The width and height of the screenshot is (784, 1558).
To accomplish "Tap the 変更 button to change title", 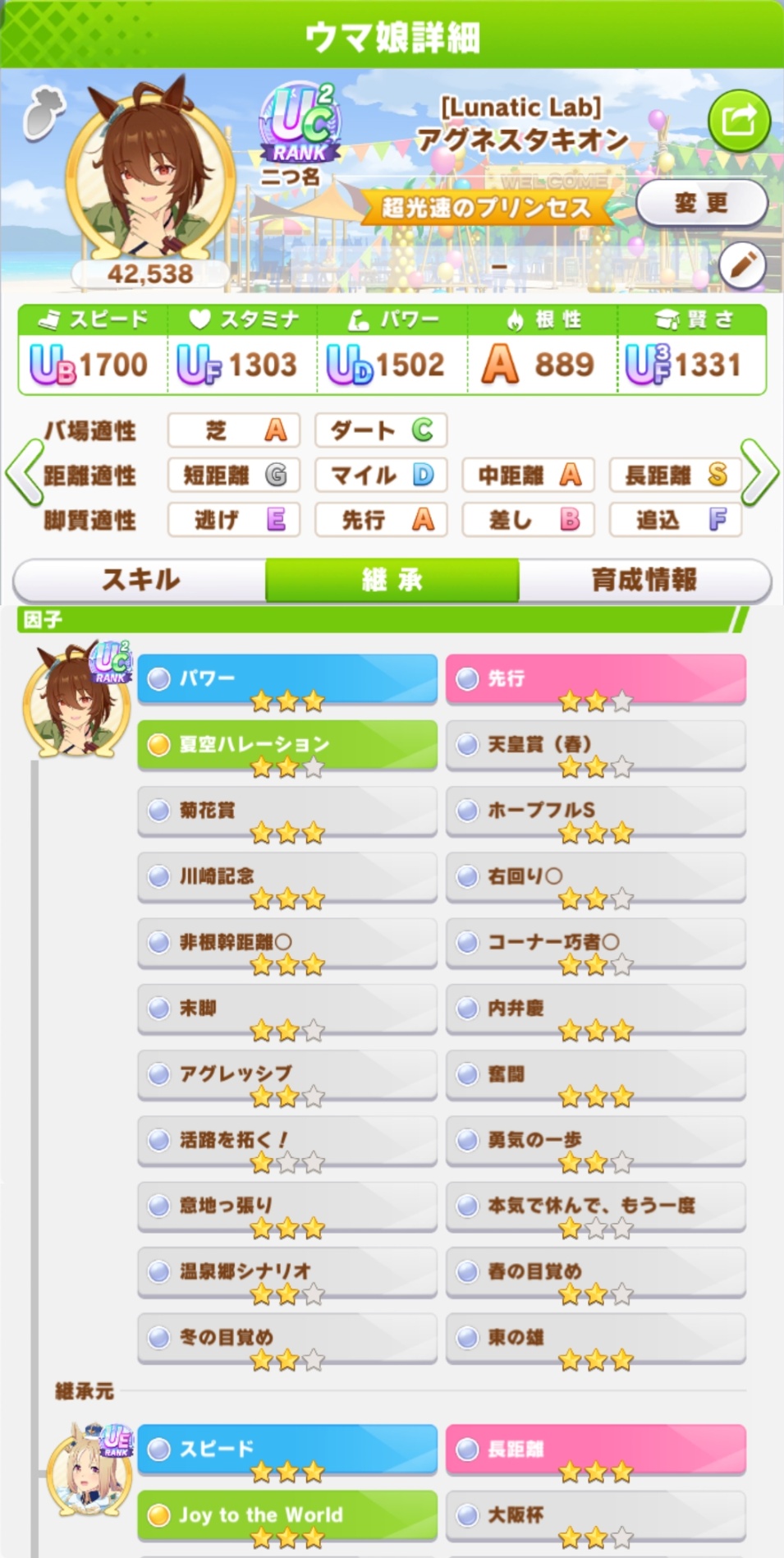I will (x=701, y=203).
